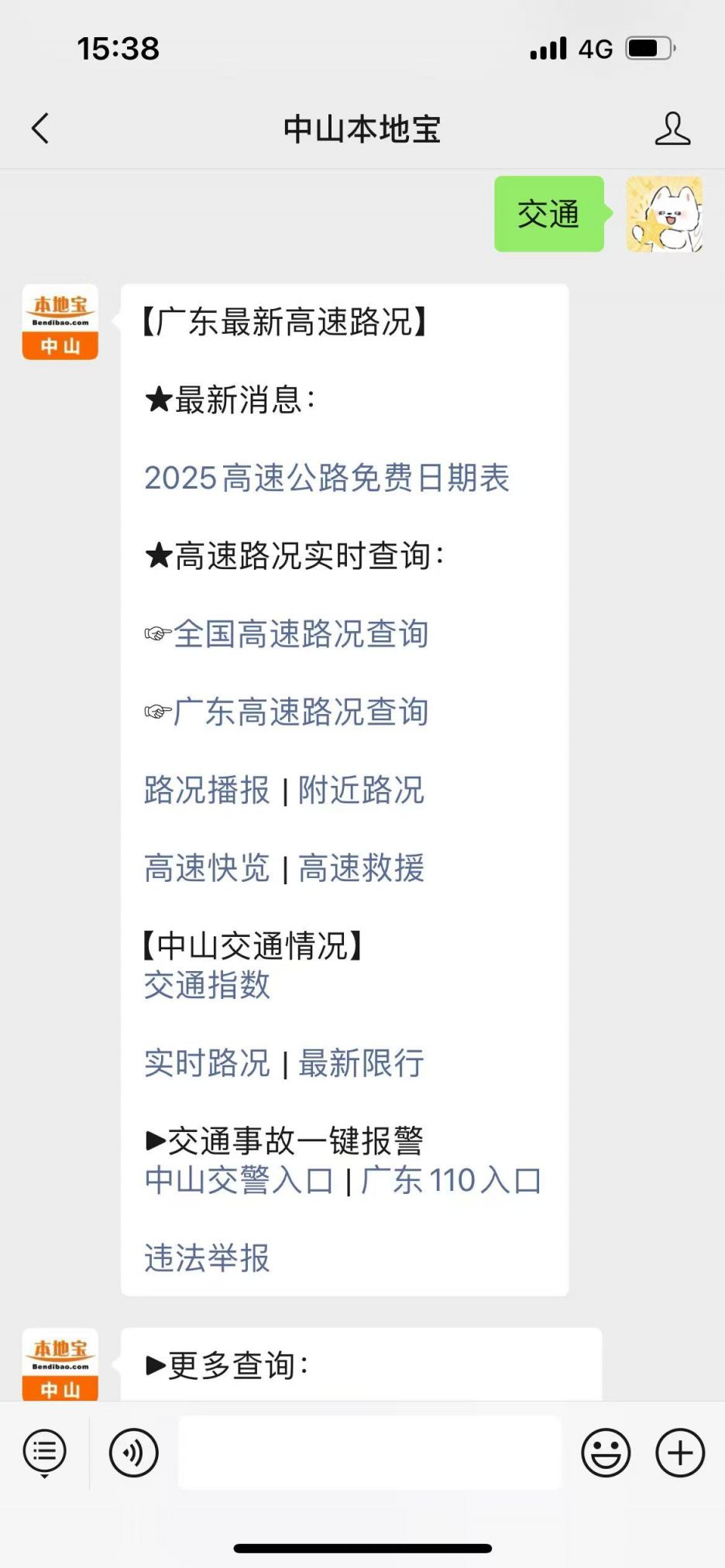Image resolution: width=725 pixels, height=1568 pixels.
Task: Switch to the account menu list
Action: (x=45, y=1453)
